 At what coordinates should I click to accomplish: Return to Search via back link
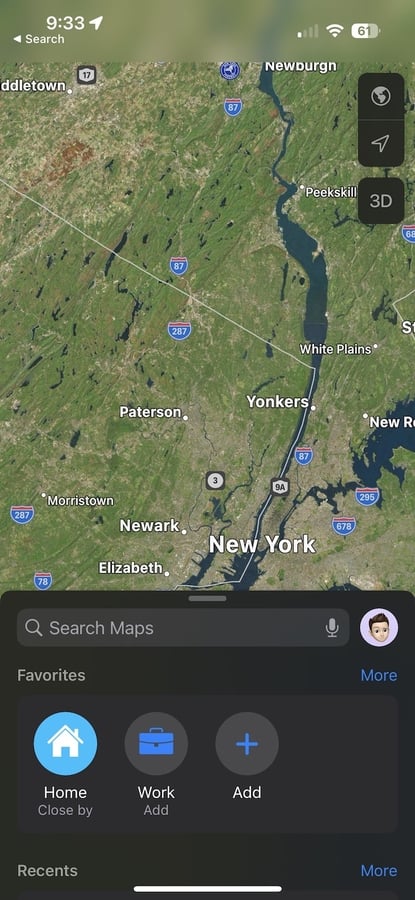[x=38, y=39]
